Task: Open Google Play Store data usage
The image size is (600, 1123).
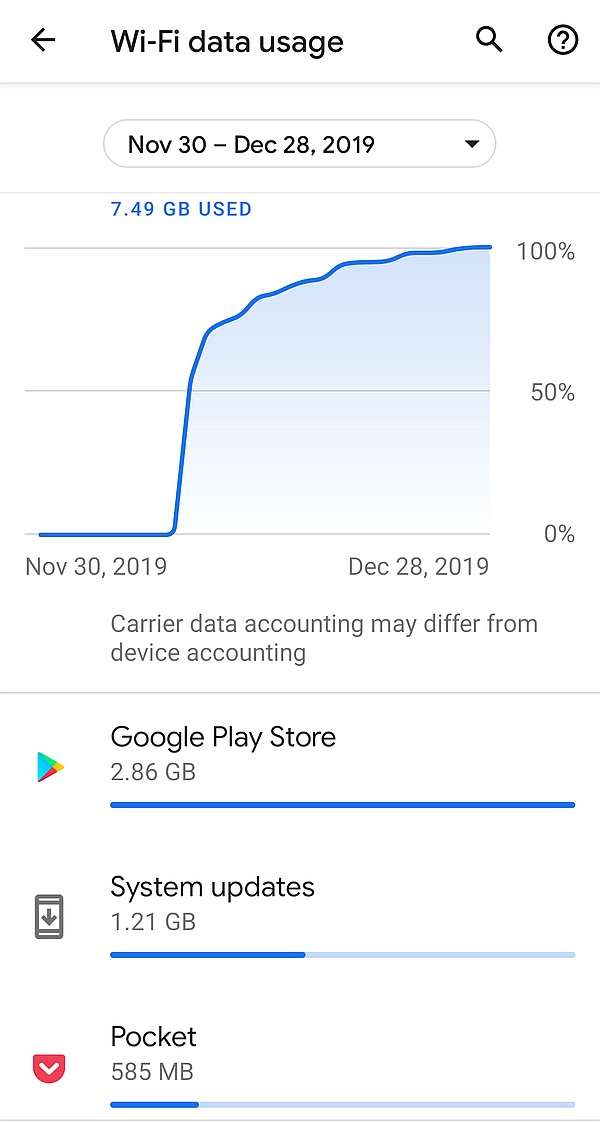Action: pos(300,765)
